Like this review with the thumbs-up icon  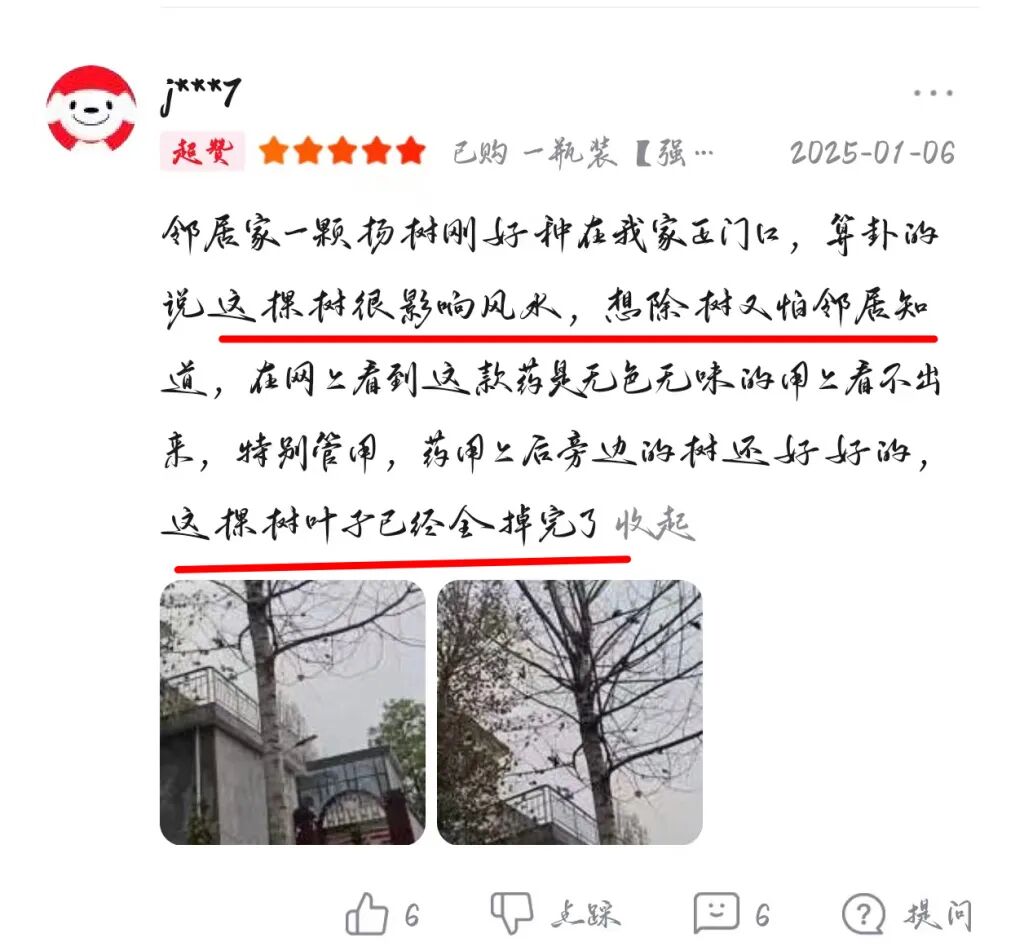tap(368, 914)
